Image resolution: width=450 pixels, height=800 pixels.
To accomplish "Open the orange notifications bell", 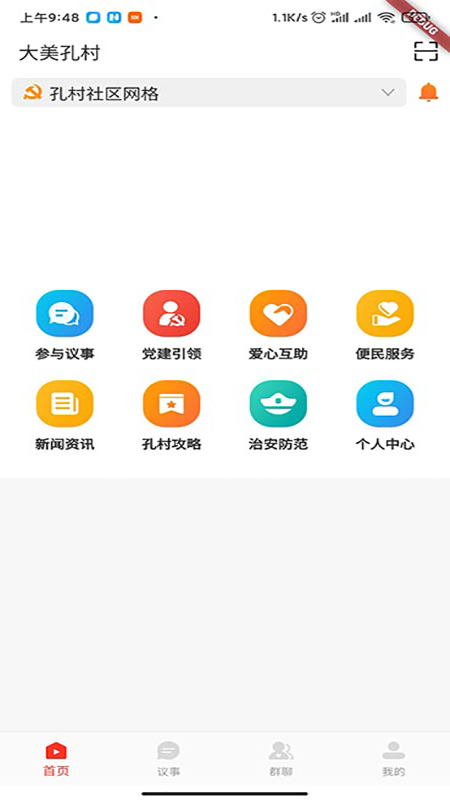I will tap(429, 92).
